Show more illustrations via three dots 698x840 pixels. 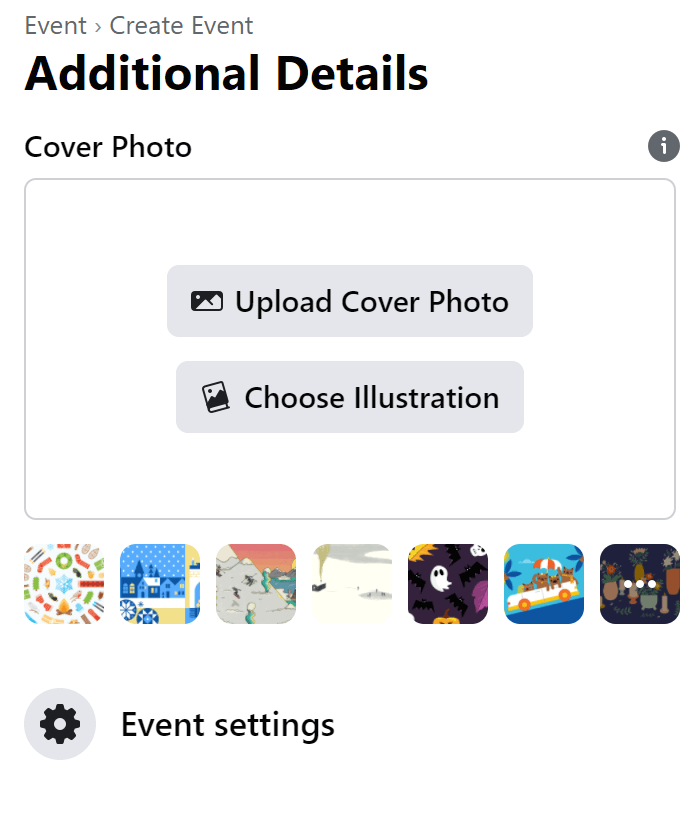639,584
